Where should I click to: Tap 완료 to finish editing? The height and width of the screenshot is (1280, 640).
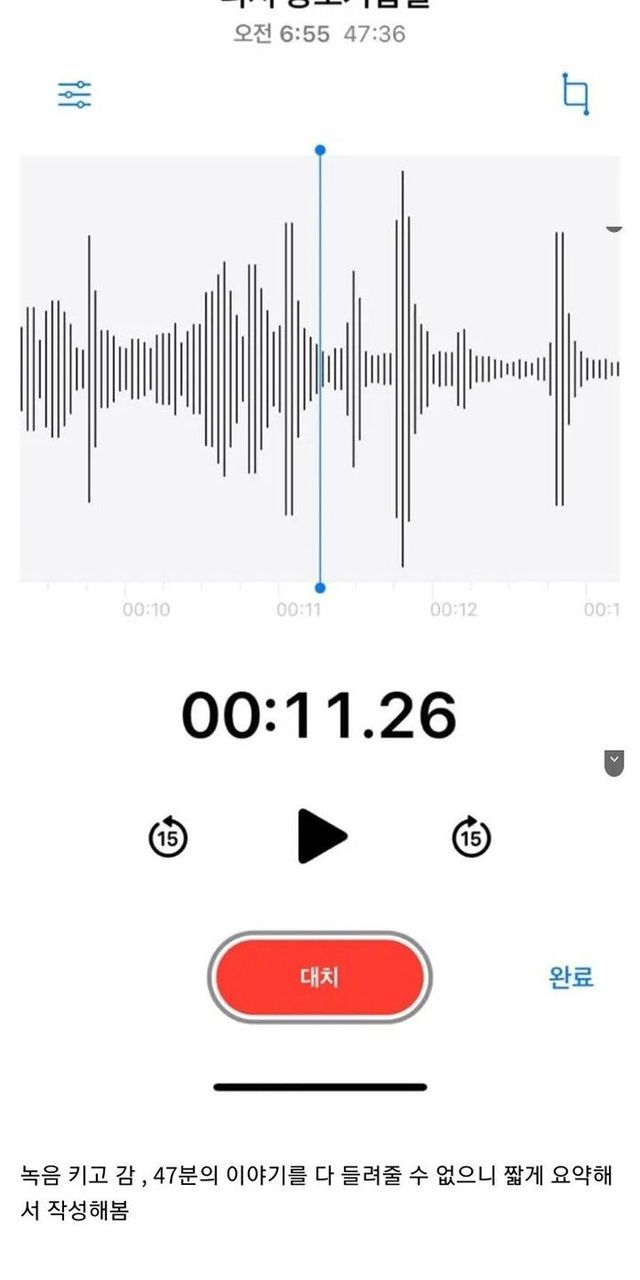571,977
